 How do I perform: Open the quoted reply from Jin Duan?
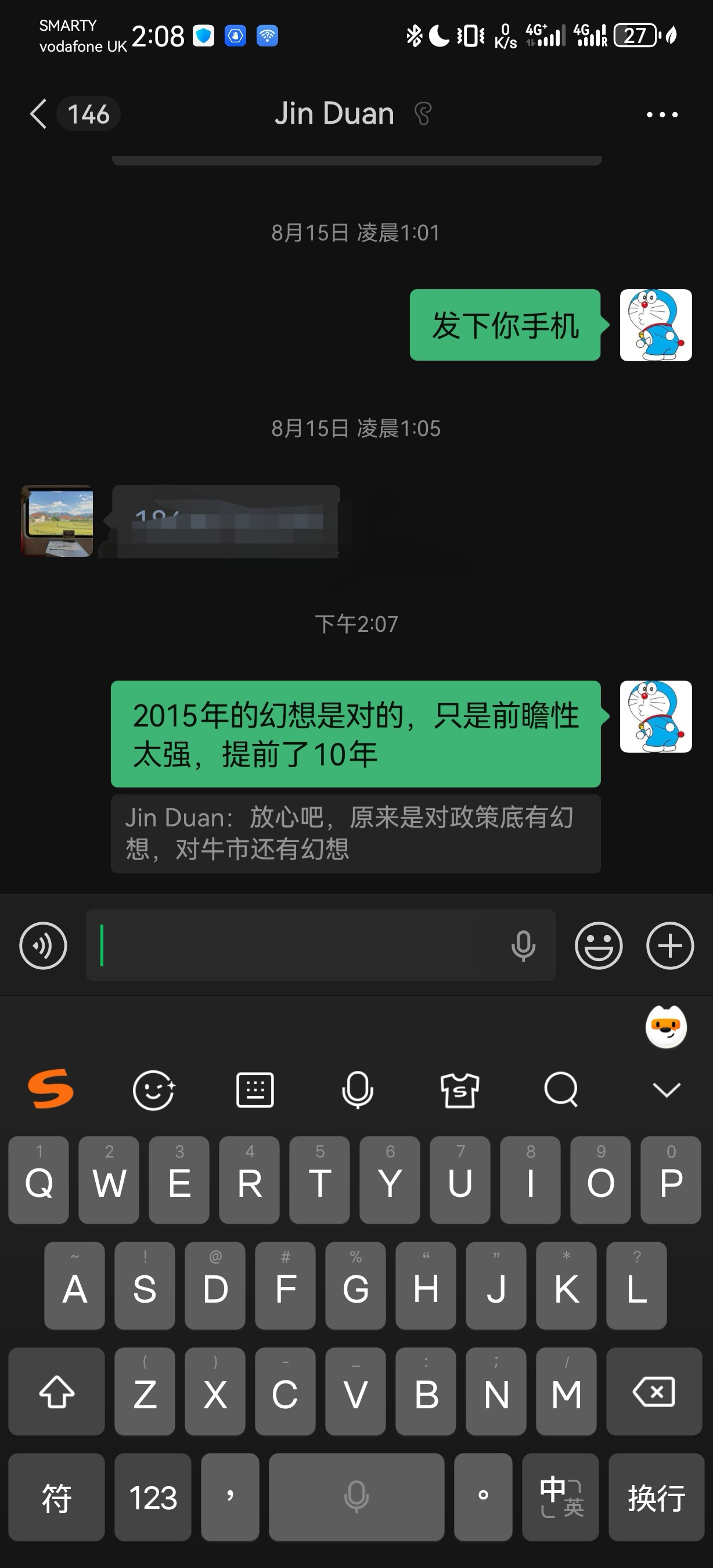[x=355, y=833]
